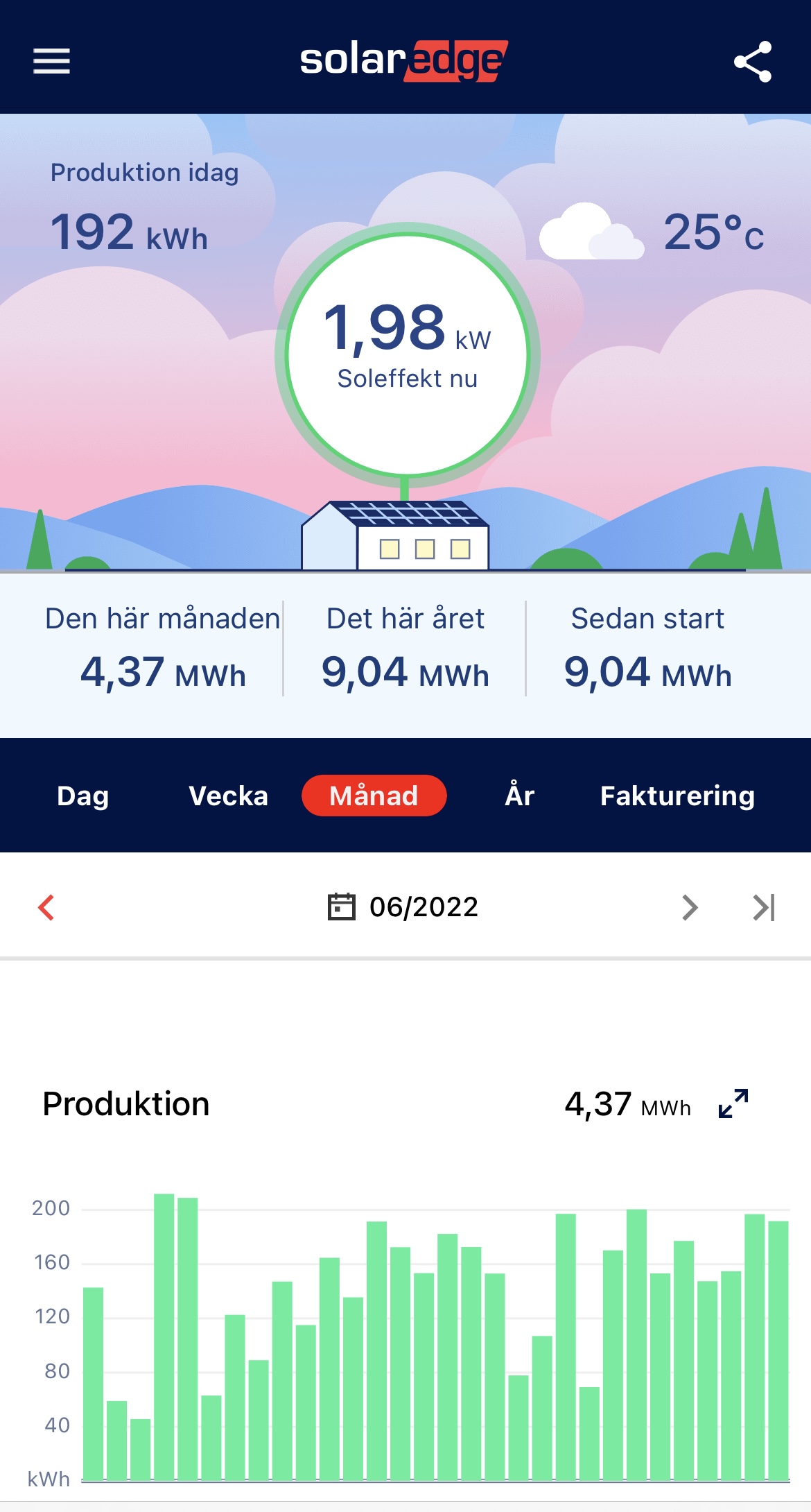Image resolution: width=811 pixels, height=1512 pixels.
Task: Share the solar production overview
Action: [x=753, y=61]
